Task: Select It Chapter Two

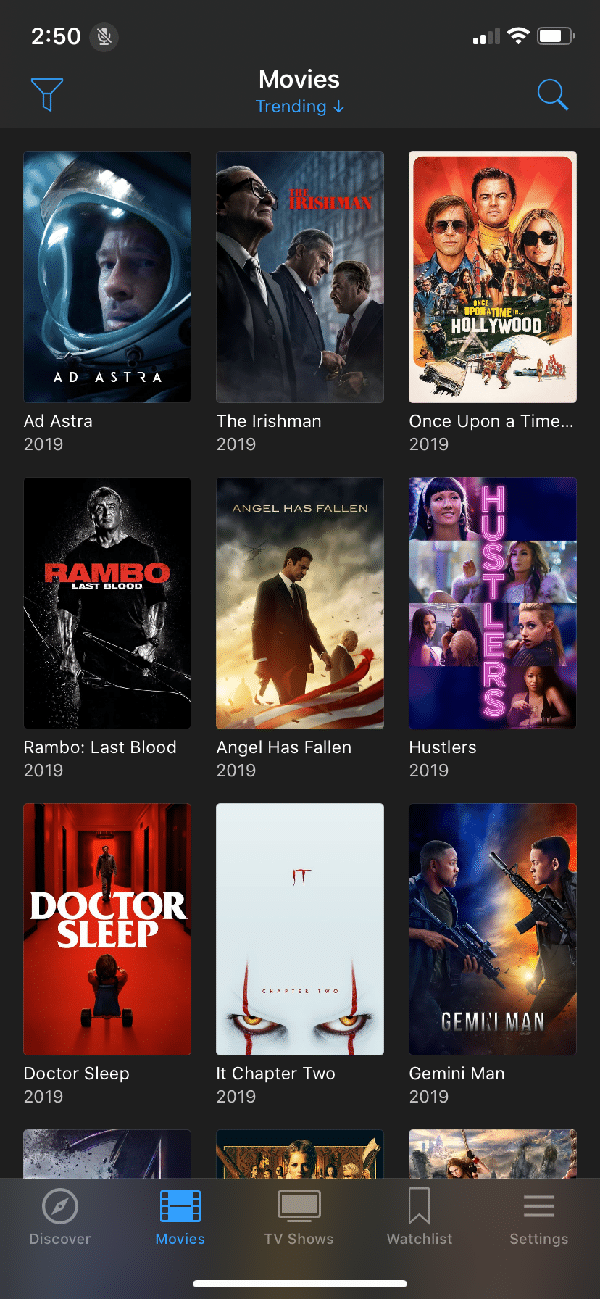Action: tap(300, 929)
